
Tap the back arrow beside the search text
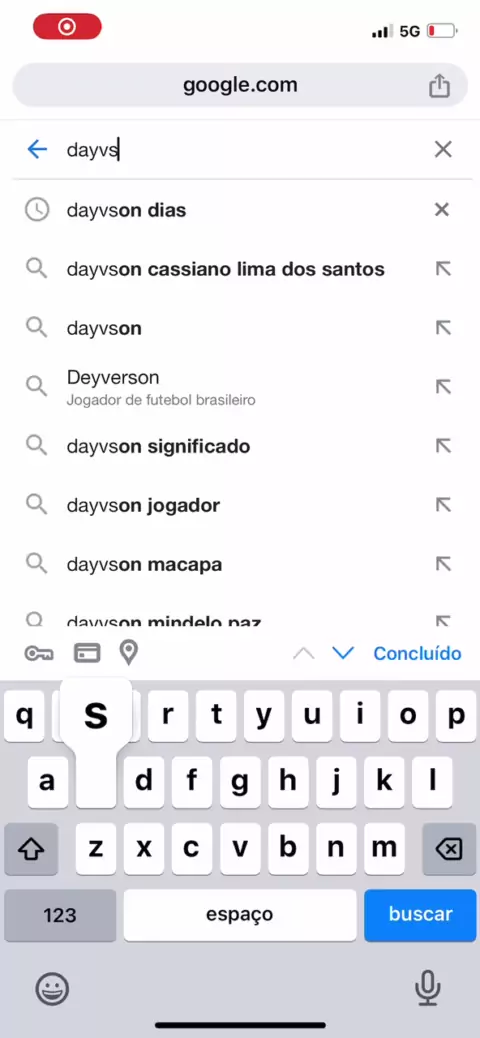click(x=37, y=150)
